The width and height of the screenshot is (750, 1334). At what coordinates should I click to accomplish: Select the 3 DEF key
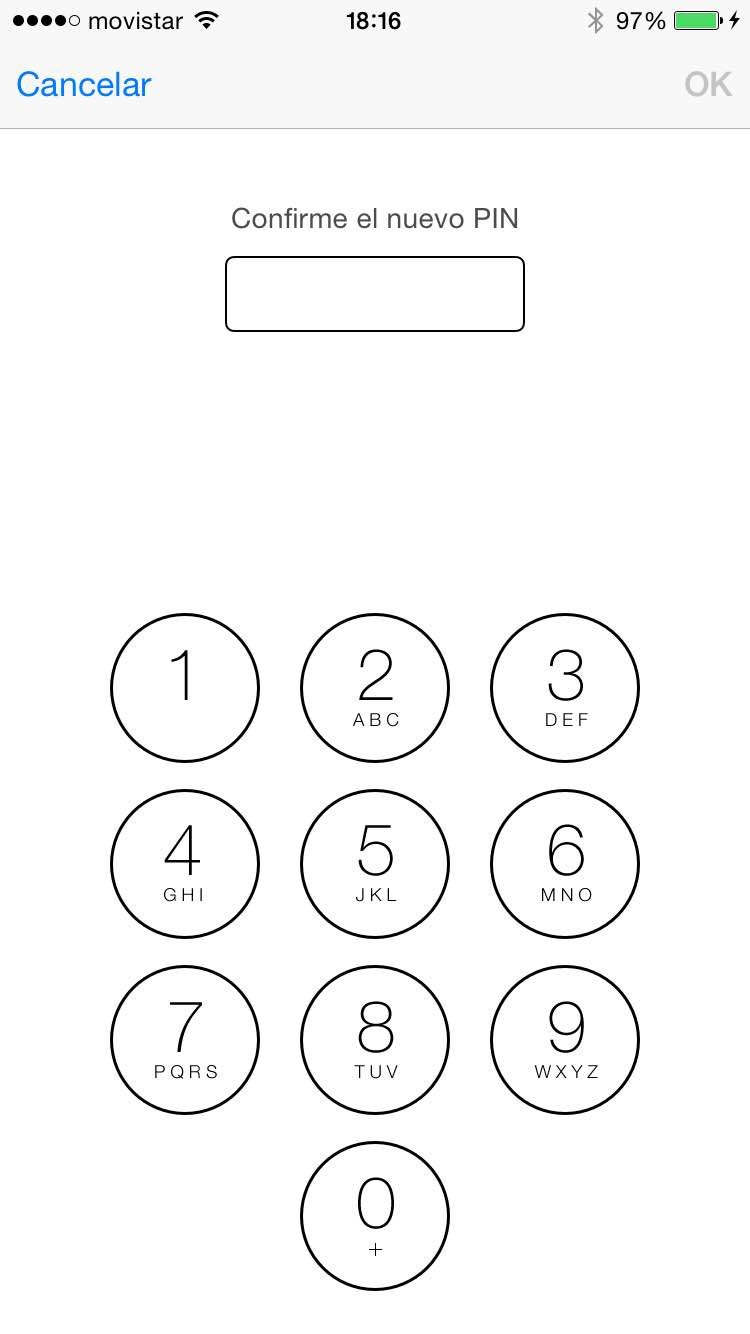pos(565,688)
